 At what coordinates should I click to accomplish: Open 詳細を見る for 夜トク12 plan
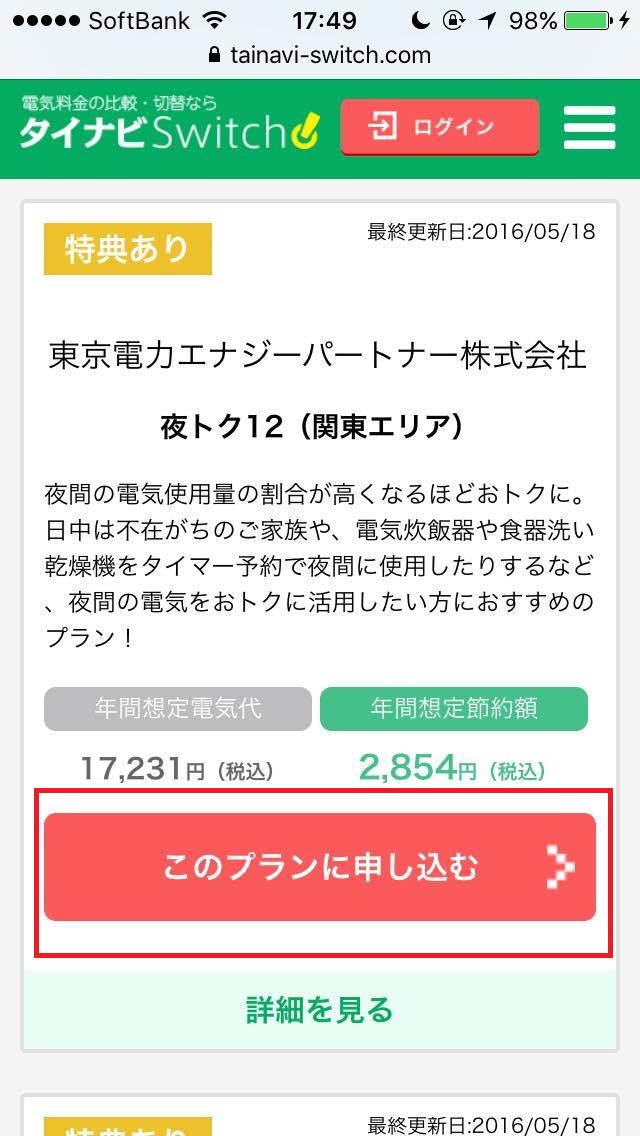tap(320, 1009)
